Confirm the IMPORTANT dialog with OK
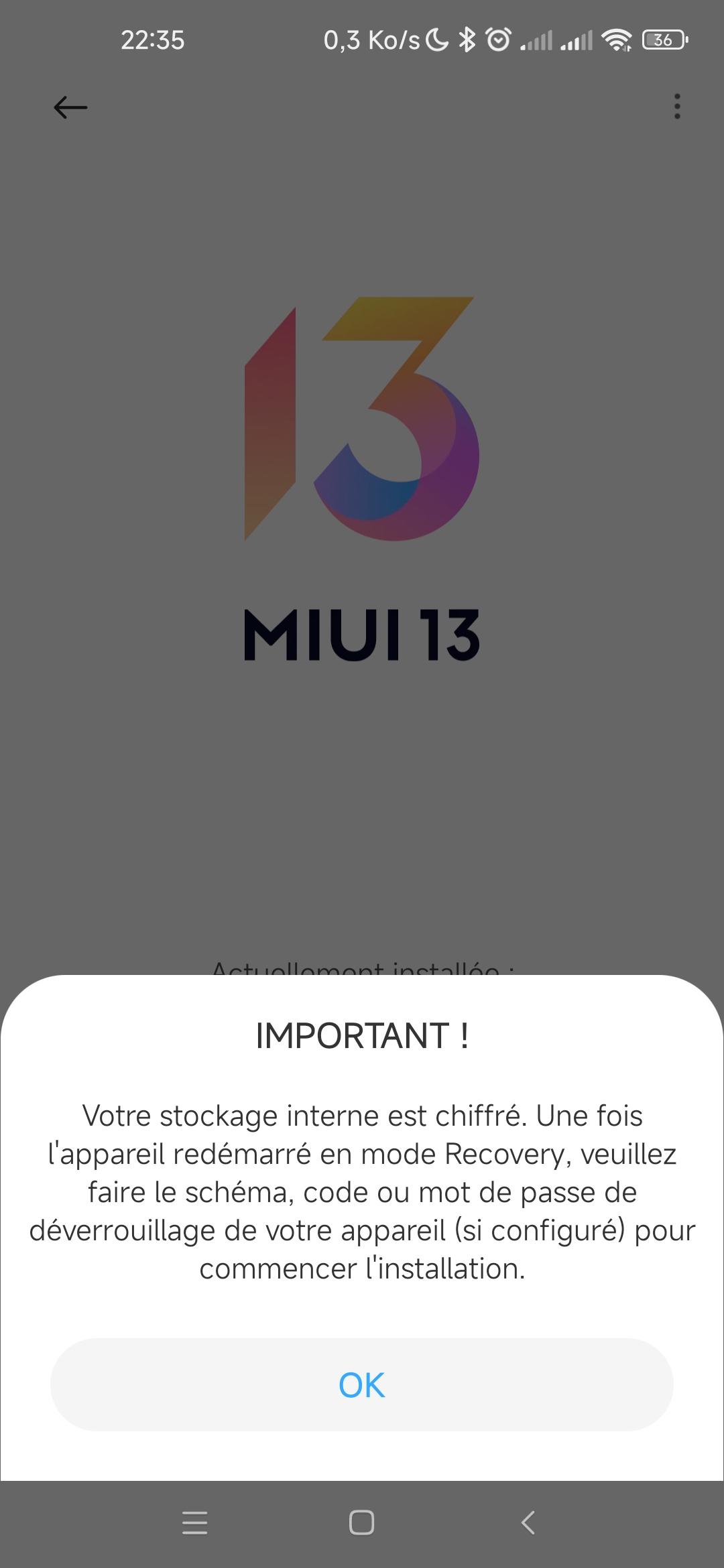The width and height of the screenshot is (724, 1568). click(x=362, y=1384)
